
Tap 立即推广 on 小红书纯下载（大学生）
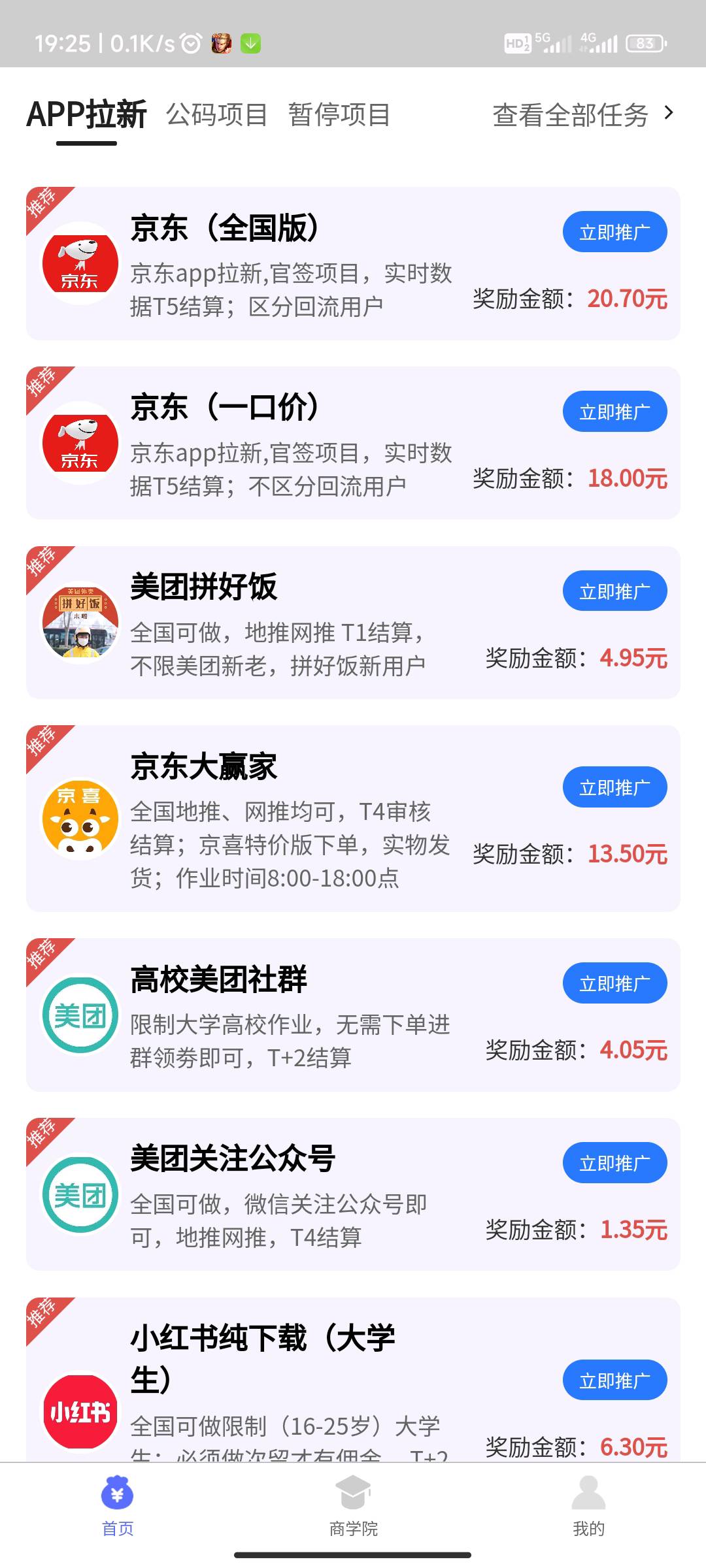(614, 1380)
